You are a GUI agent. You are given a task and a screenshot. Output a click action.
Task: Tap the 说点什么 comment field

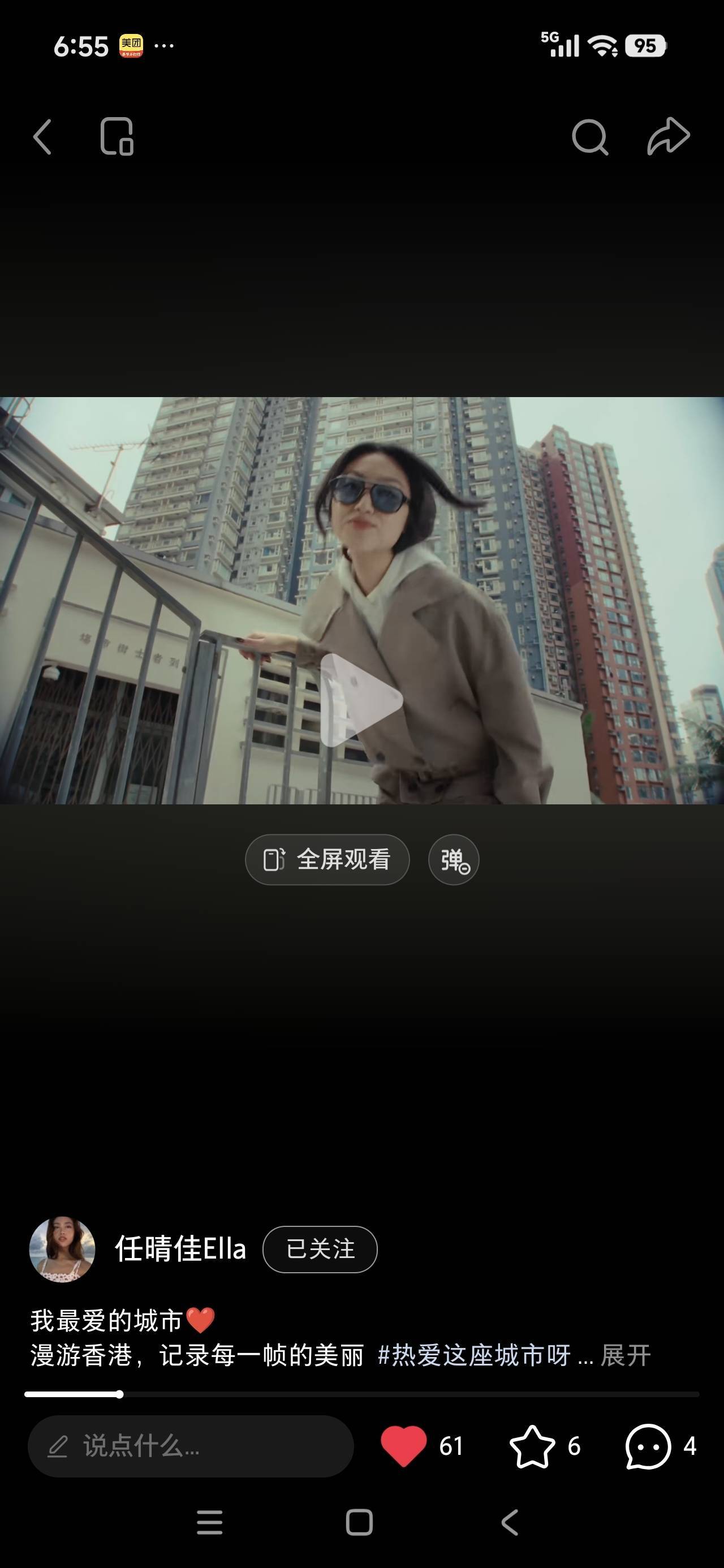tap(191, 1446)
